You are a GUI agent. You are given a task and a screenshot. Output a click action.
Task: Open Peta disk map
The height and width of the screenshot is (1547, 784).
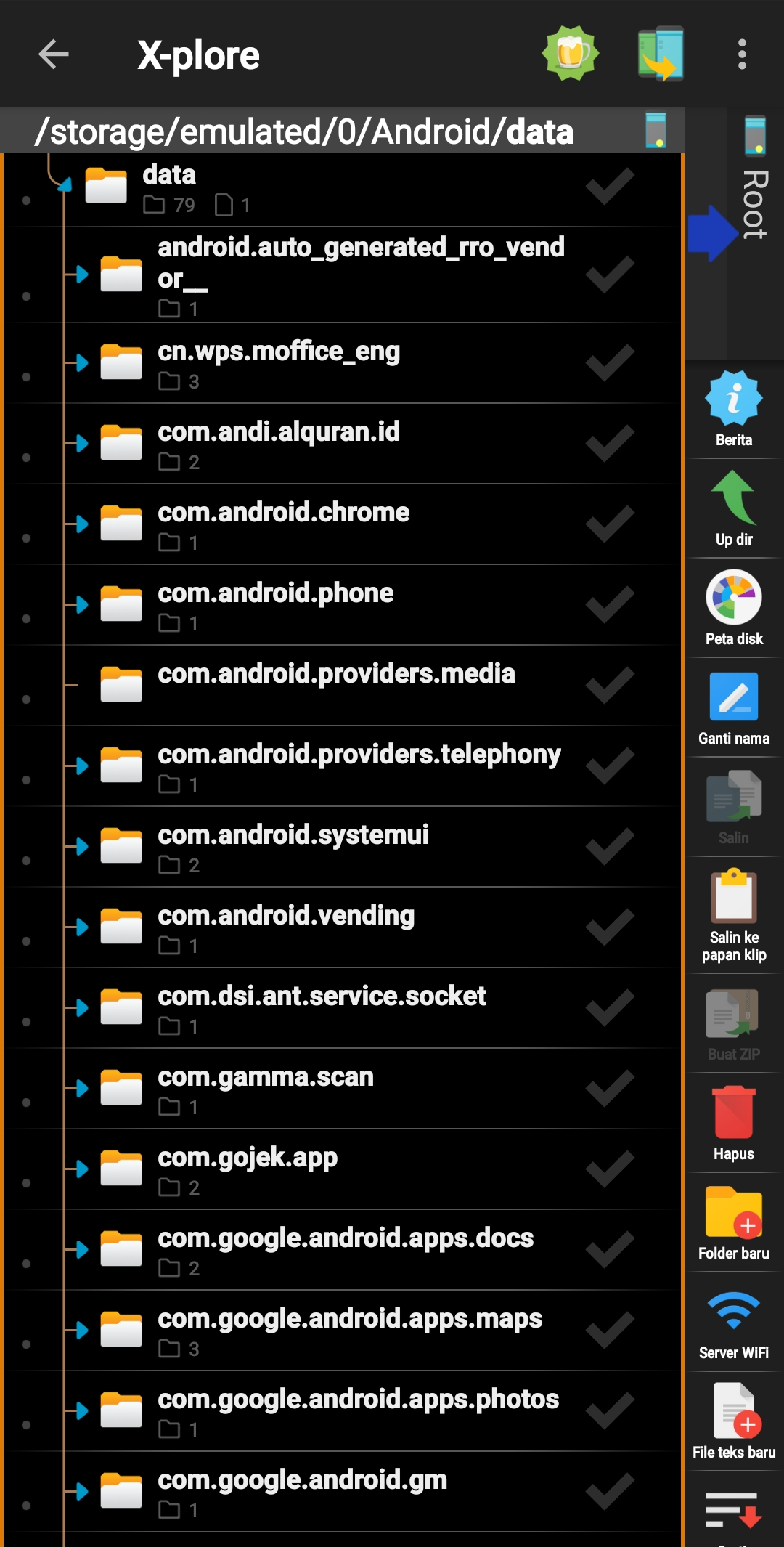coord(734,609)
